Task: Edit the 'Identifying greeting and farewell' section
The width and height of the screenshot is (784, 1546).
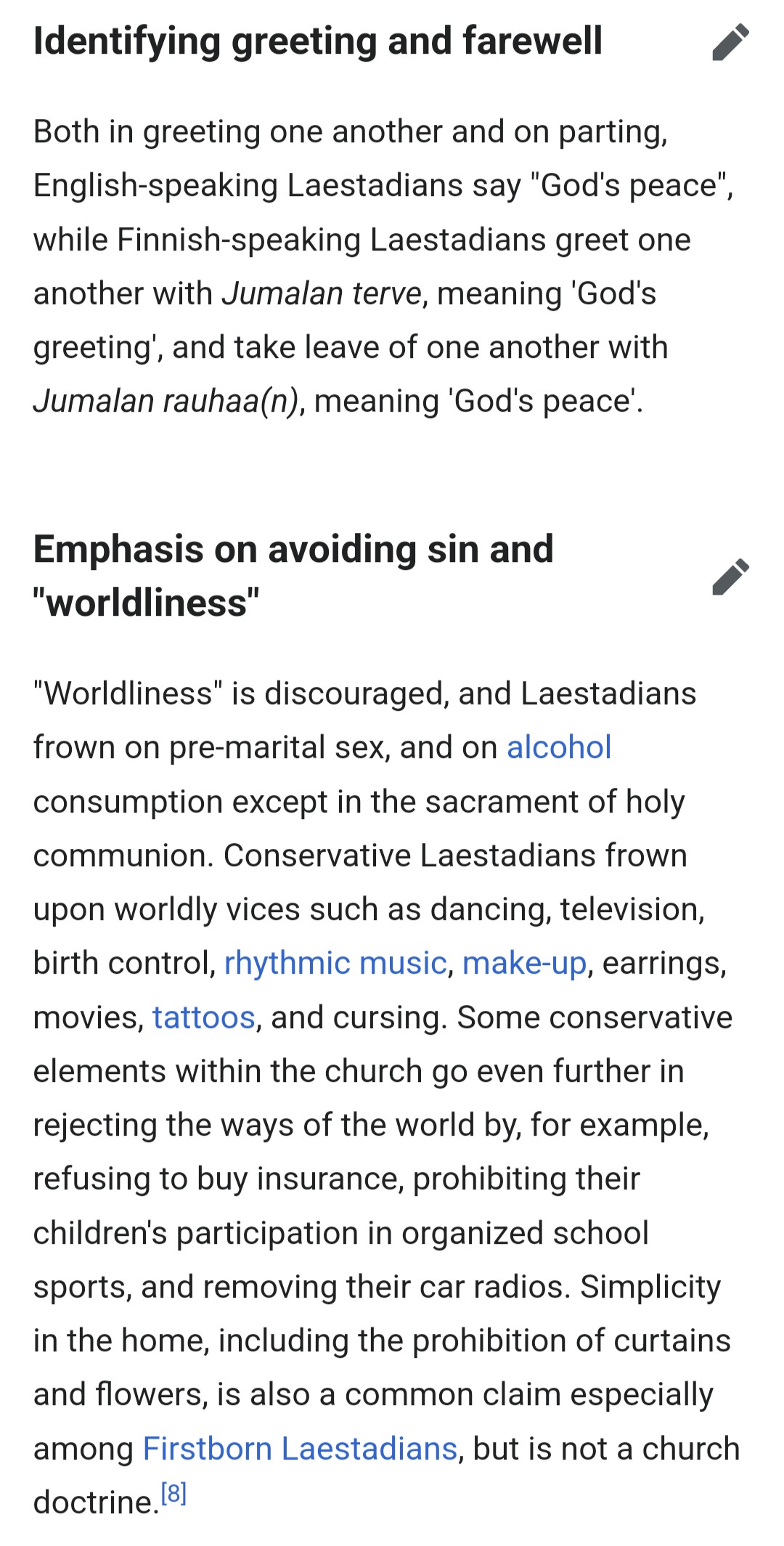Action: coord(730,41)
